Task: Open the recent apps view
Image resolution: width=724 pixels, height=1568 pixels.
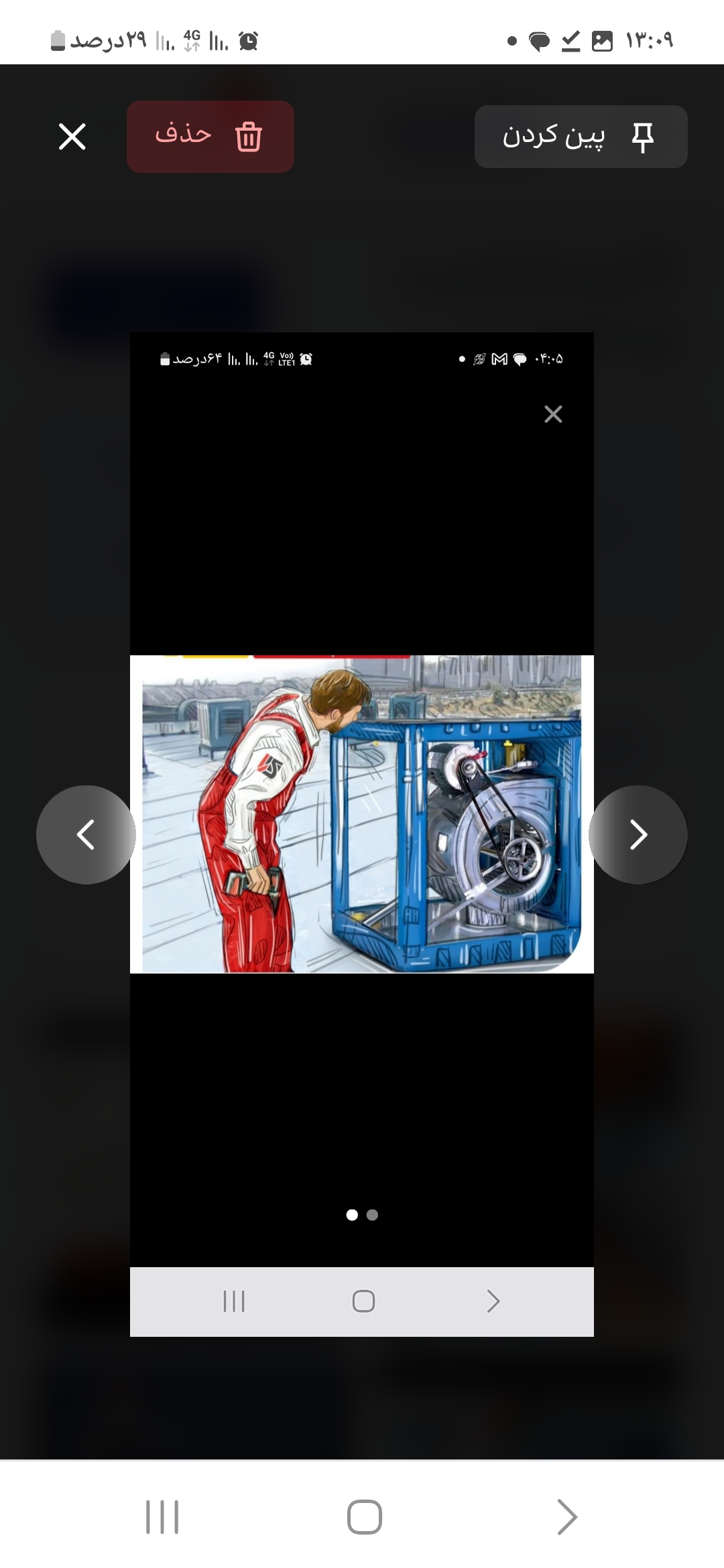Action: pos(162,1517)
